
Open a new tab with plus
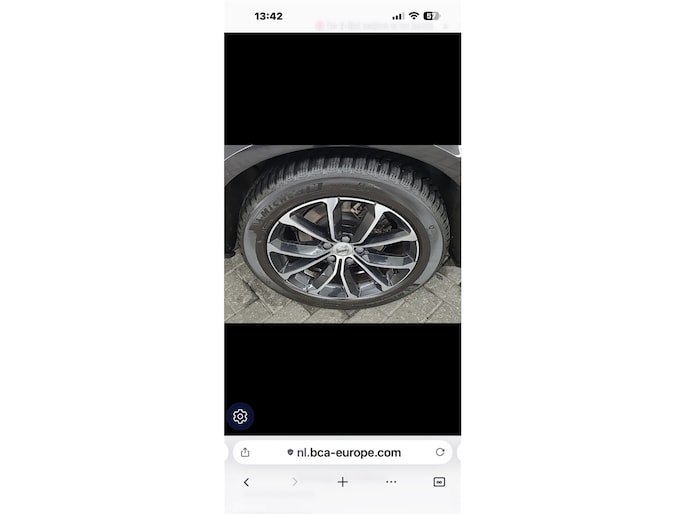pos(342,482)
